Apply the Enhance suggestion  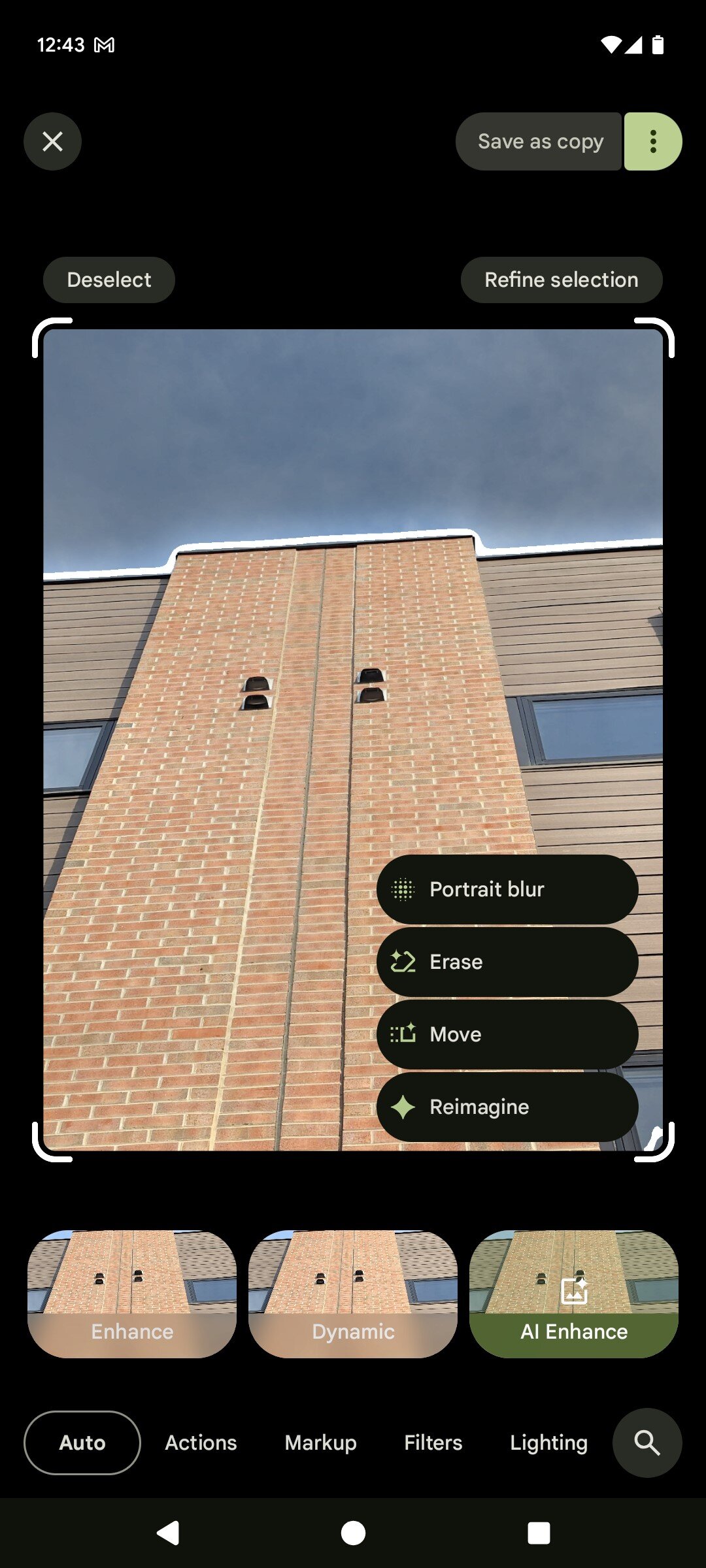tap(132, 1294)
